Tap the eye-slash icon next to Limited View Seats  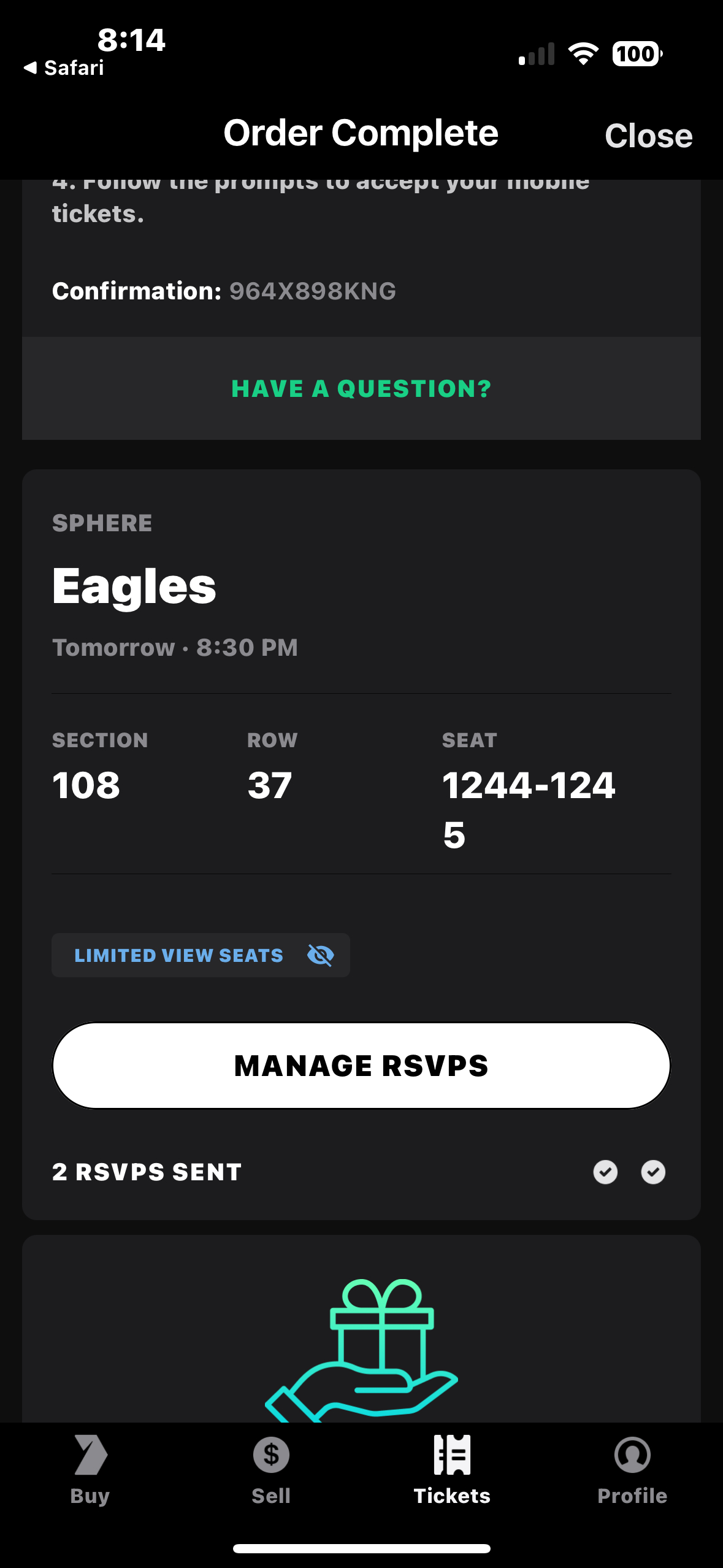point(321,955)
